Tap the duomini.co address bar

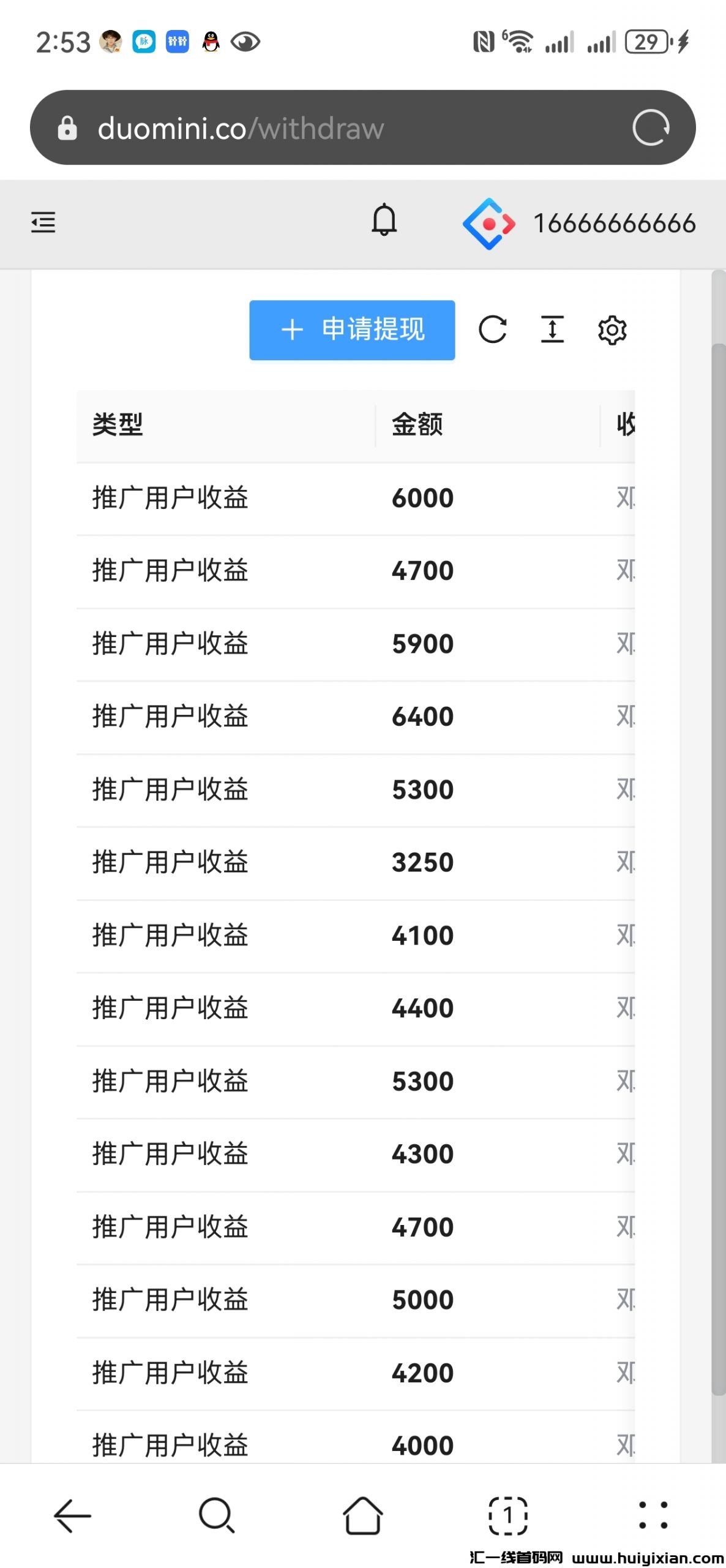click(x=306, y=128)
